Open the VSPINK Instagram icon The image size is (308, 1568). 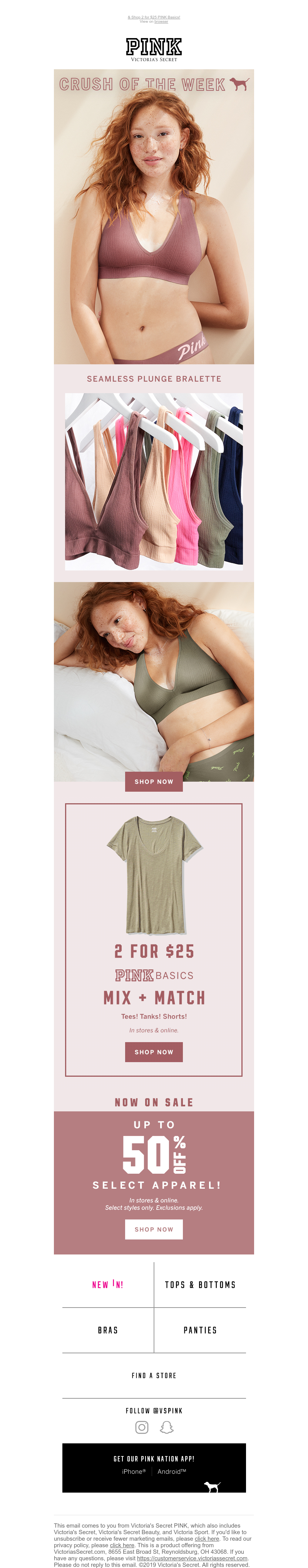pos(142,1427)
